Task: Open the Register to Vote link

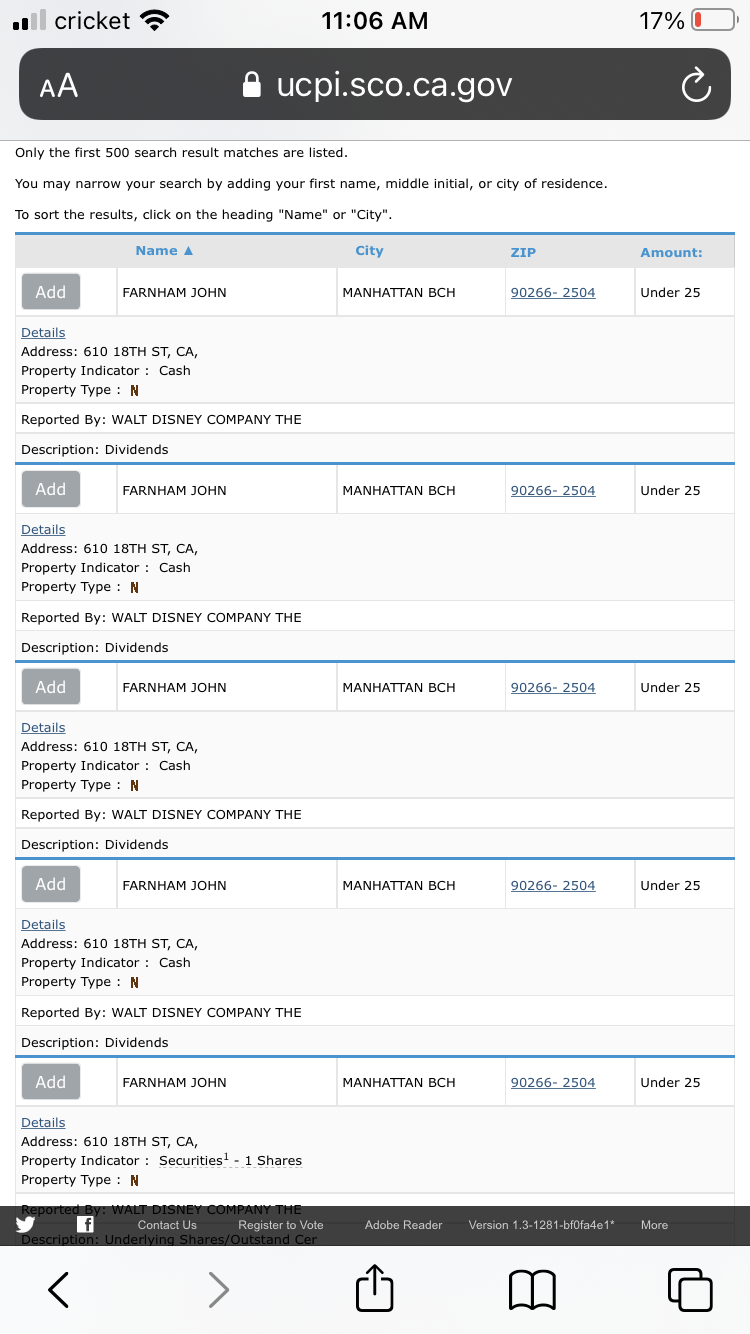Action: click(281, 1225)
